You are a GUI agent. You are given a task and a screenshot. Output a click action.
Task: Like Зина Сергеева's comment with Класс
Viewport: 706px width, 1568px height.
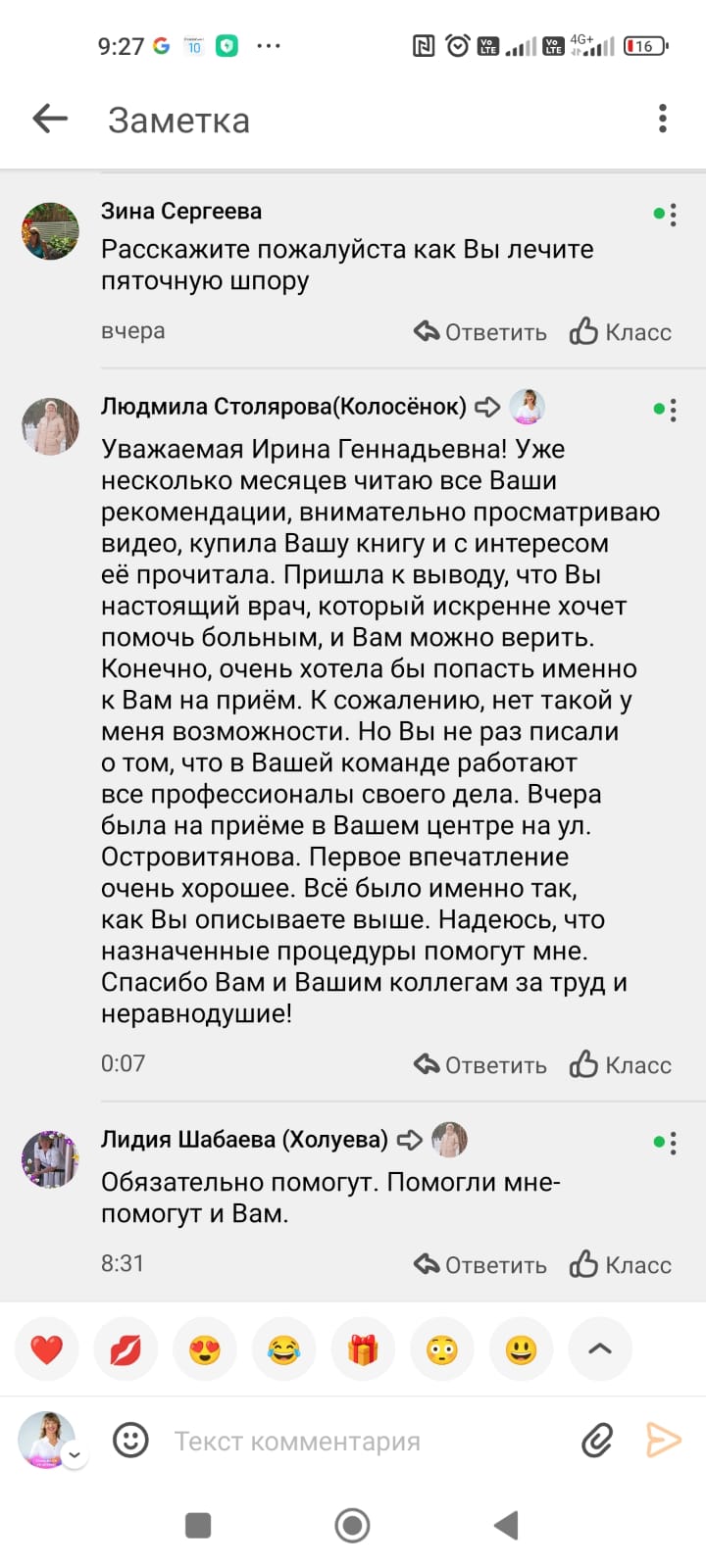[621, 332]
